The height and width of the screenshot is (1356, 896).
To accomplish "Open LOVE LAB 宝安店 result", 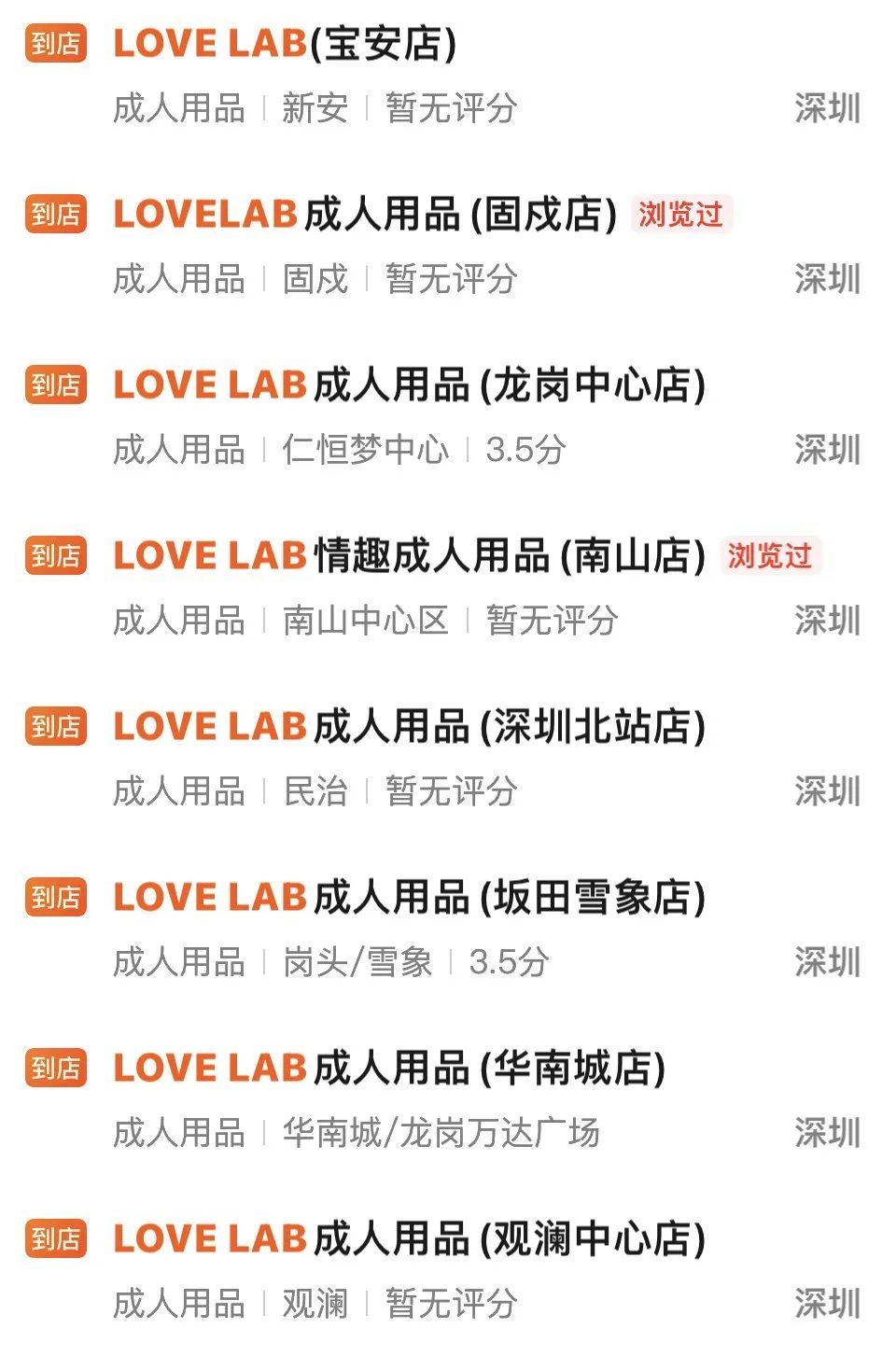I will tap(285, 44).
